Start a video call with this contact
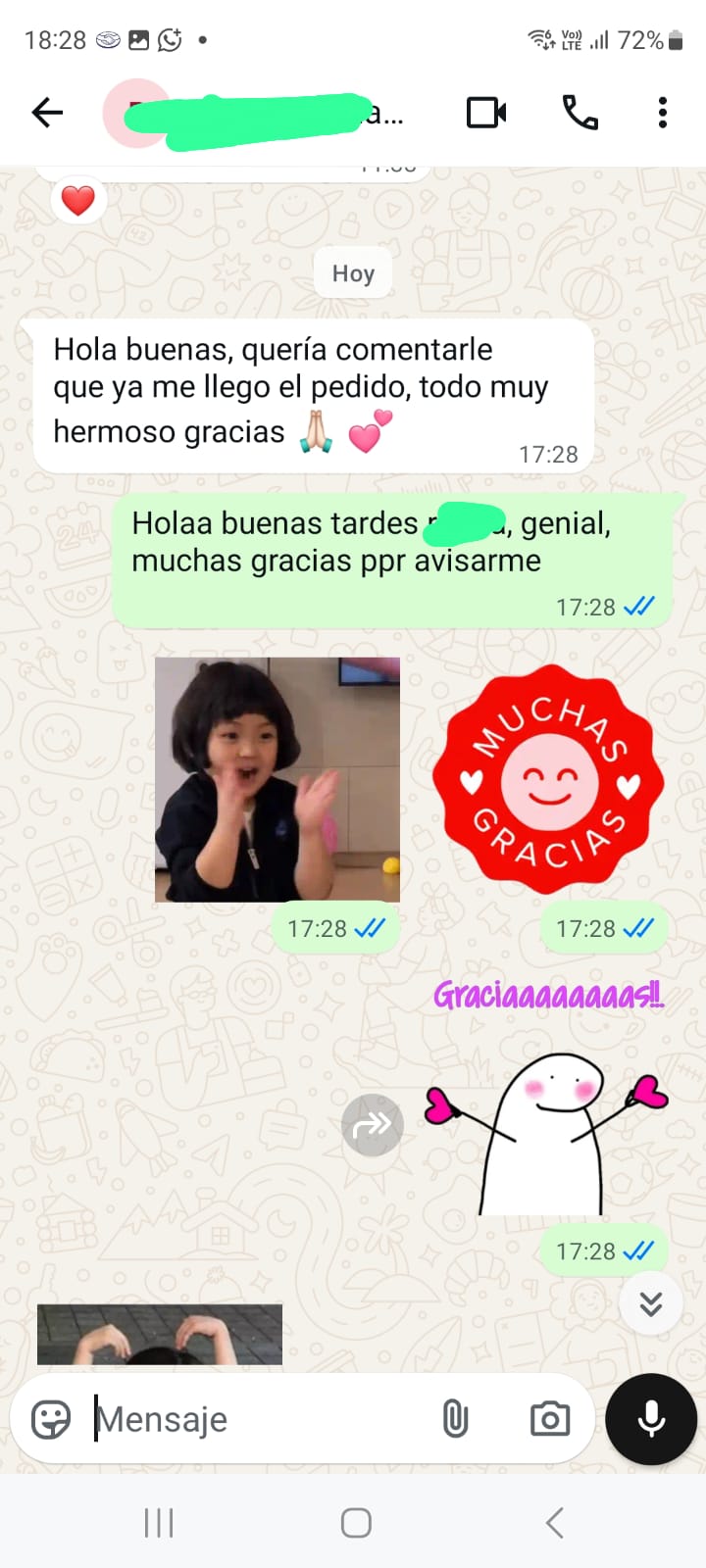Viewport: 706px width, 1568px height. (486, 113)
